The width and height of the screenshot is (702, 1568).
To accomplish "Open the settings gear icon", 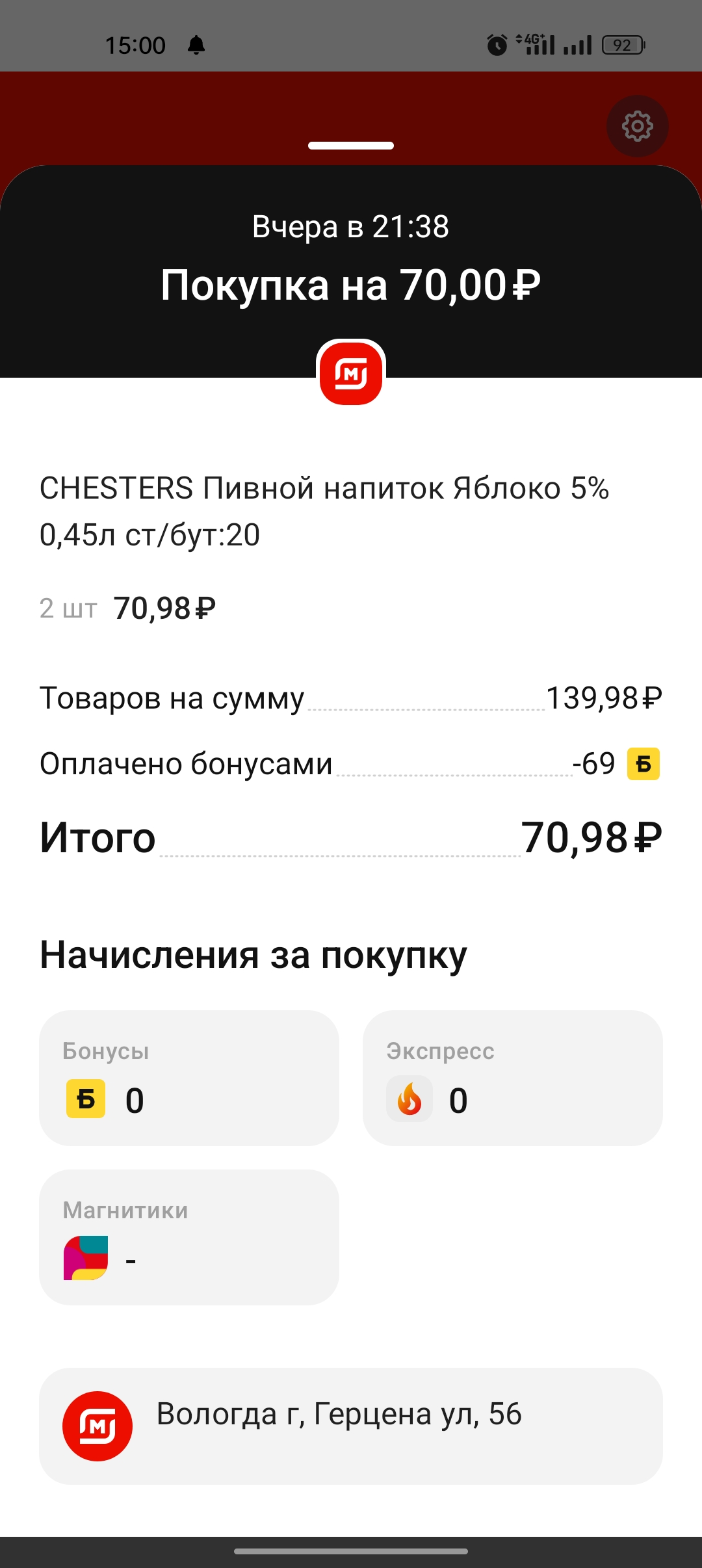I will tap(637, 126).
